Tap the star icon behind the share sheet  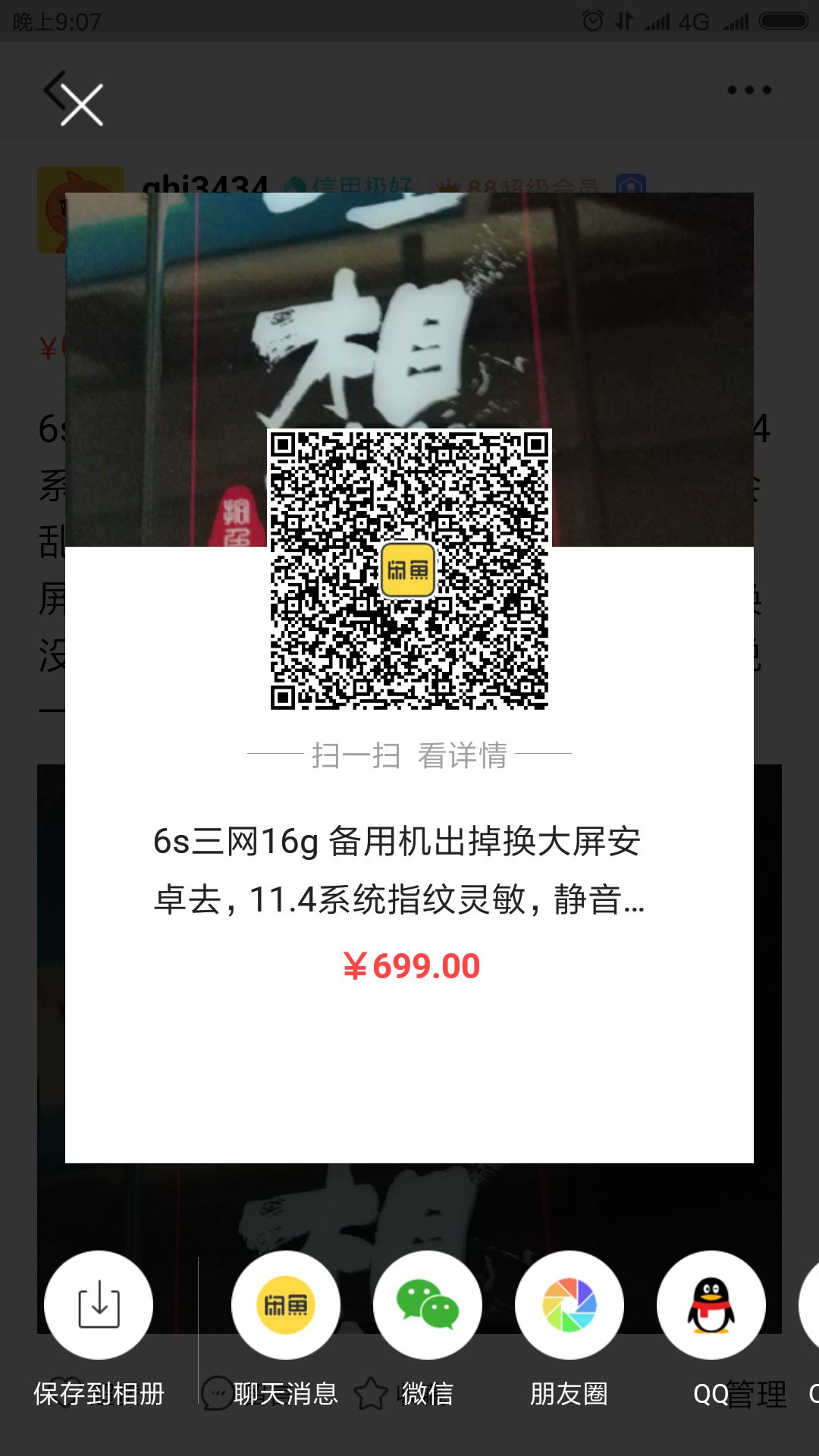(370, 1394)
